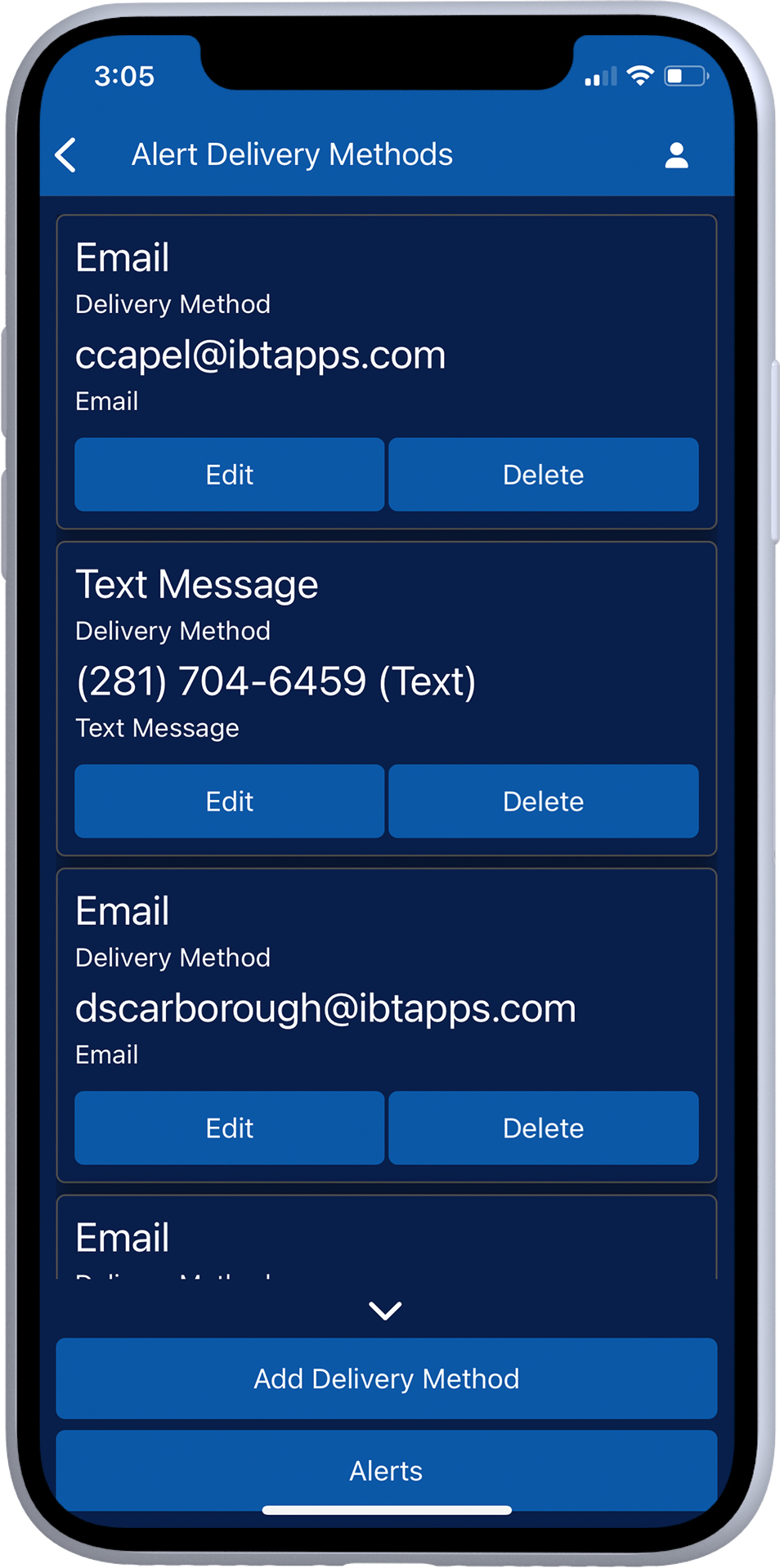The height and width of the screenshot is (1568, 780).
Task: Go back using the header arrow
Action: pyautogui.click(x=65, y=154)
